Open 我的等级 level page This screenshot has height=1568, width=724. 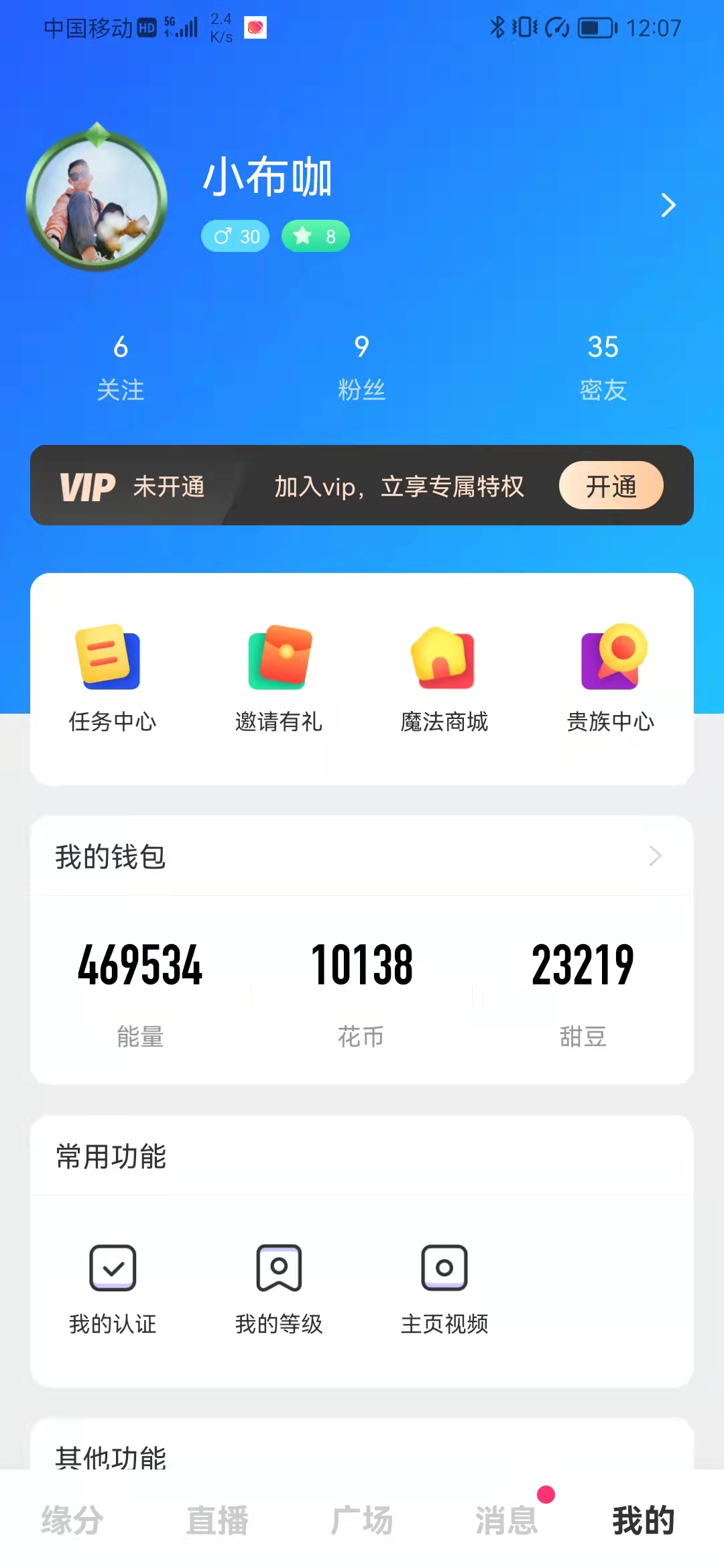pos(279,1288)
